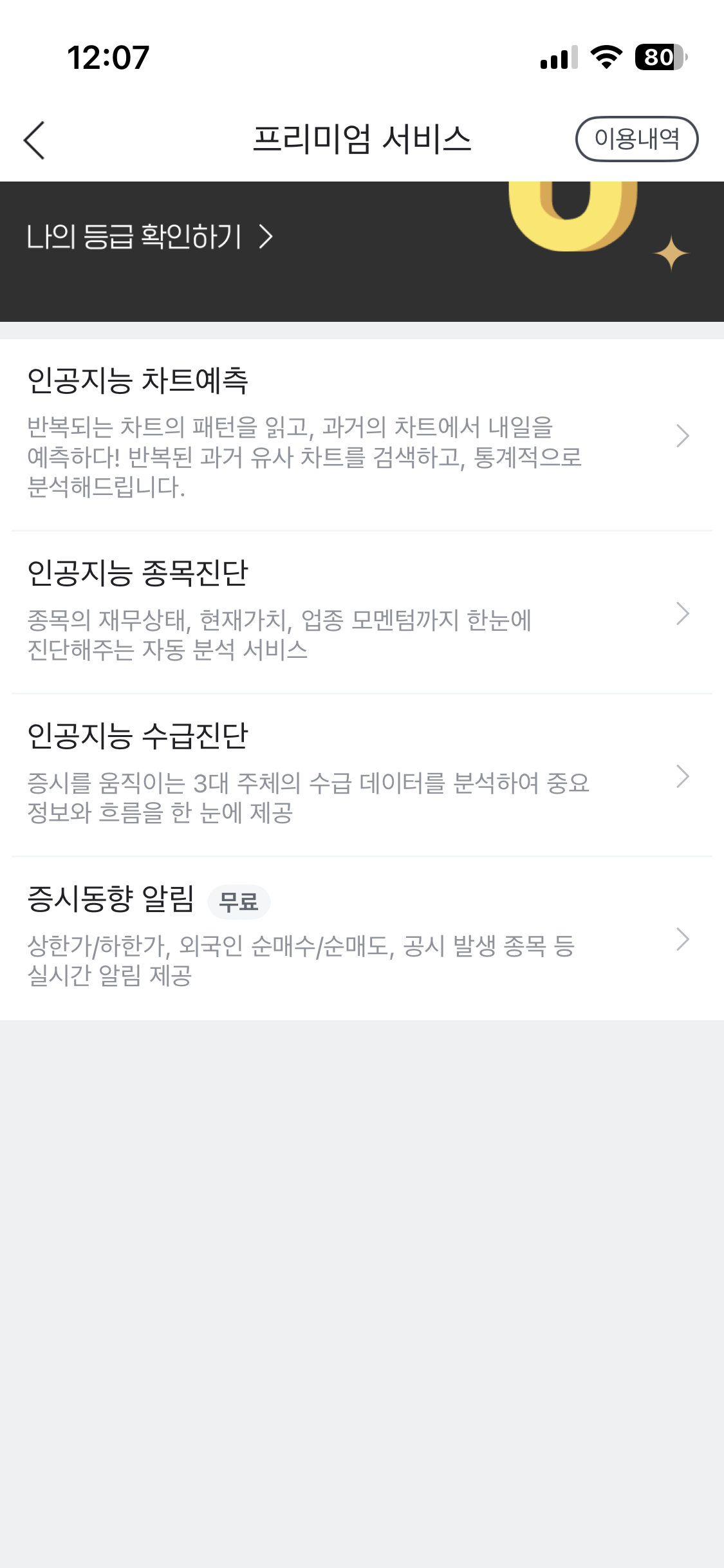Open 인공지능 종목진단 service
This screenshot has width=724, height=1568.
pyautogui.click(x=362, y=612)
